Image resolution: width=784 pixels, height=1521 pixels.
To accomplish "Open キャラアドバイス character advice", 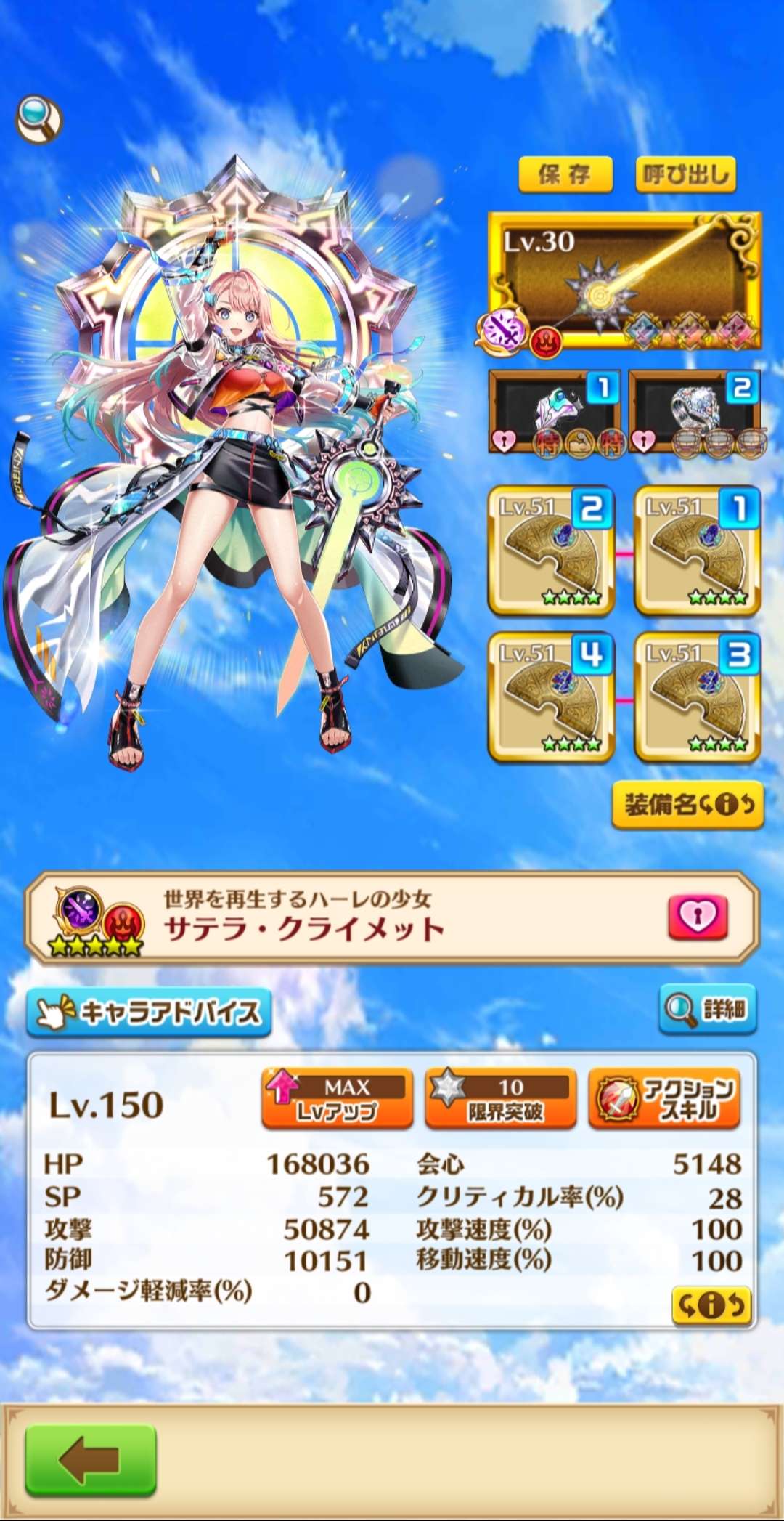I will pyautogui.click(x=150, y=1012).
